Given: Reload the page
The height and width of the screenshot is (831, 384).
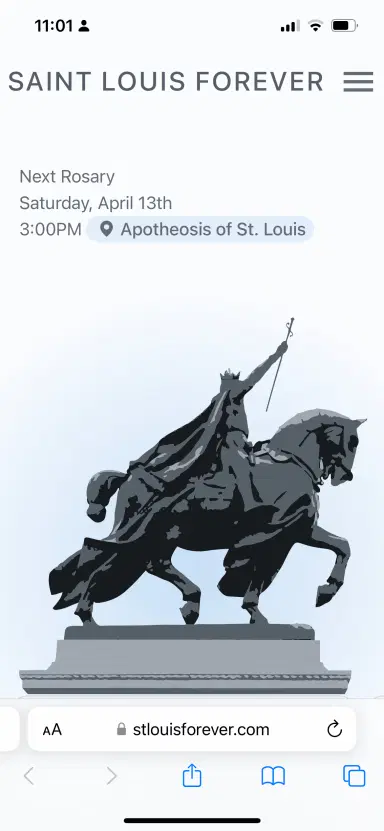Looking at the screenshot, I should point(335,730).
